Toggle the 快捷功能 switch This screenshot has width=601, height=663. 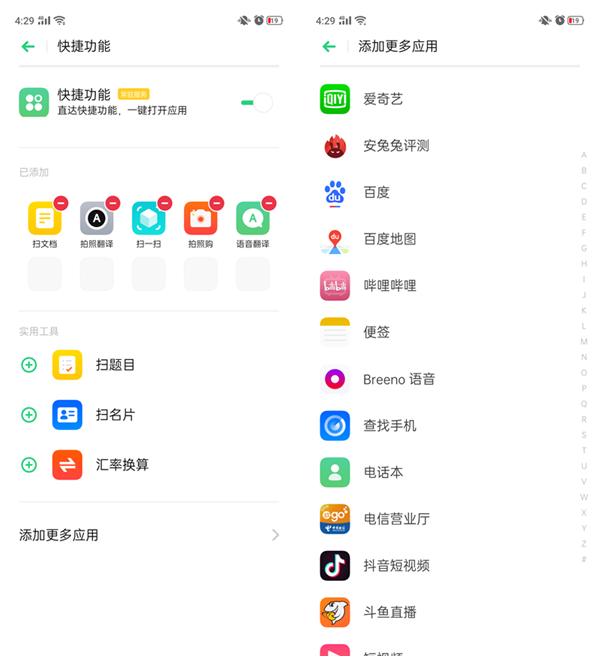click(256, 102)
